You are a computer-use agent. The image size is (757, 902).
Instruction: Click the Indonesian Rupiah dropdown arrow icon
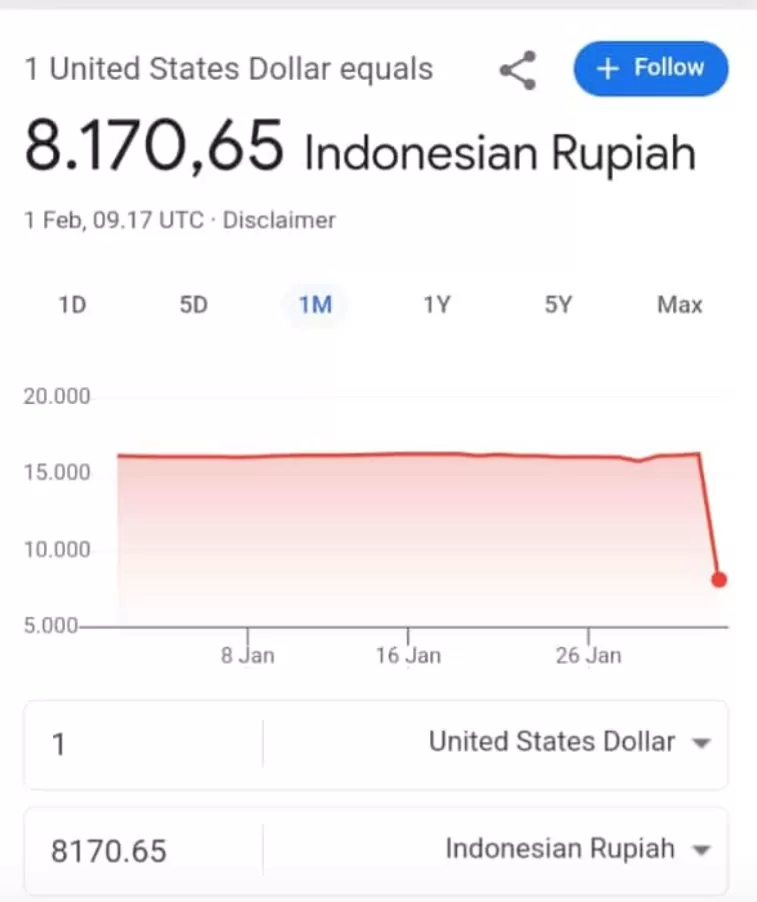pos(700,849)
